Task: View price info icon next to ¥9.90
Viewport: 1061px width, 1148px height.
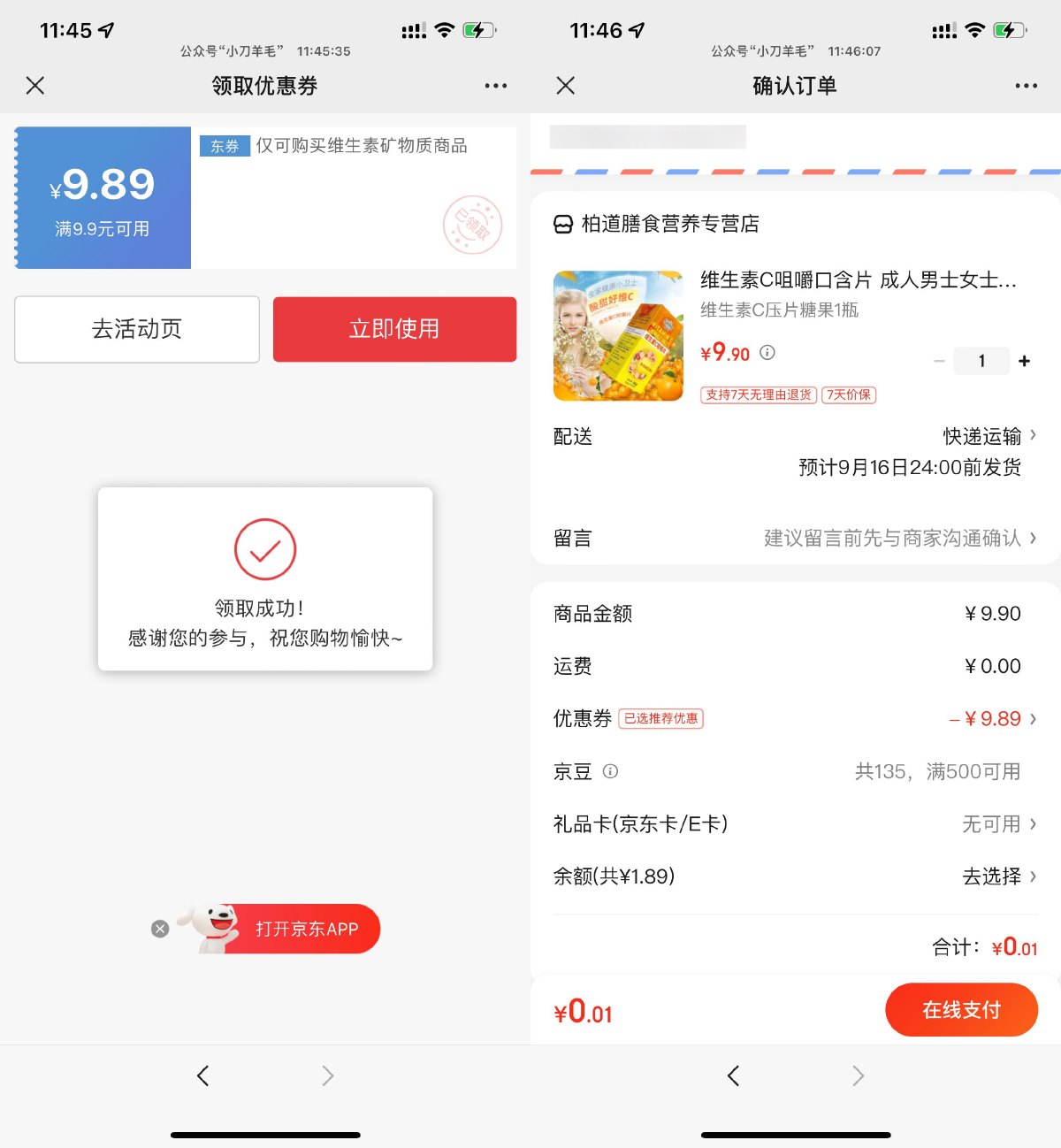Action: [x=767, y=352]
